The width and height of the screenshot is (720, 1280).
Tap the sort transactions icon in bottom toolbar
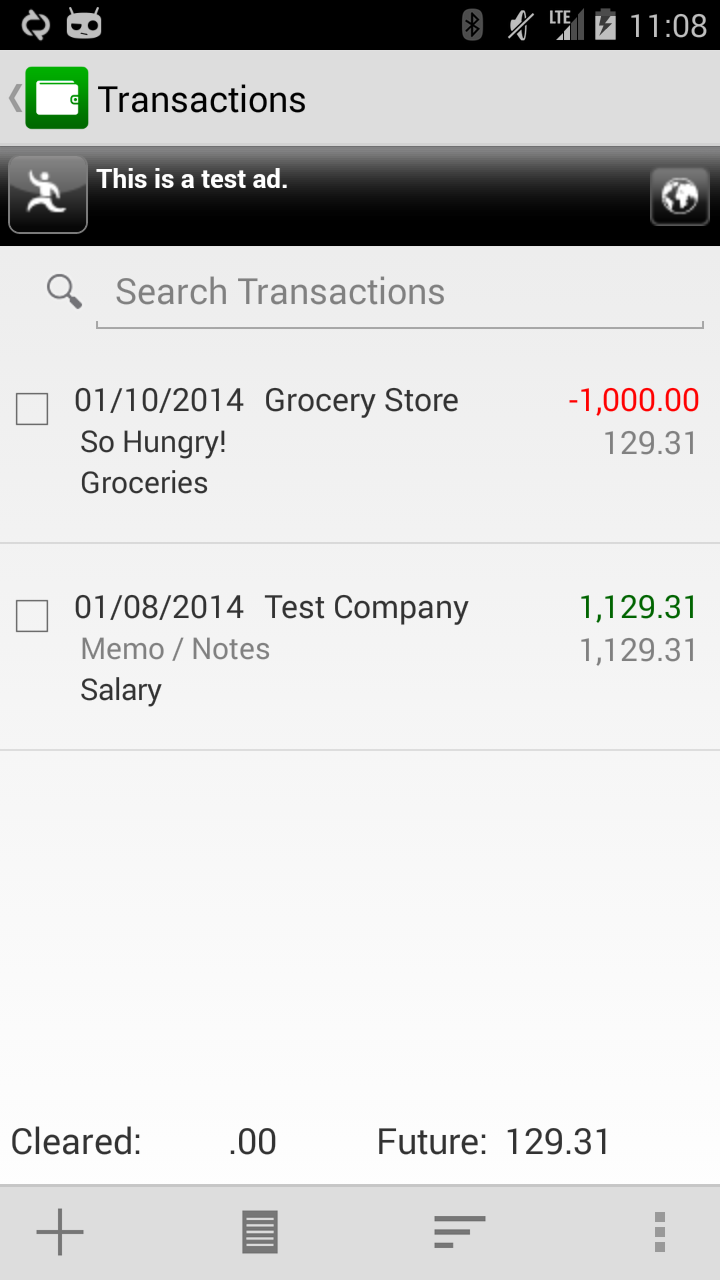(459, 1231)
